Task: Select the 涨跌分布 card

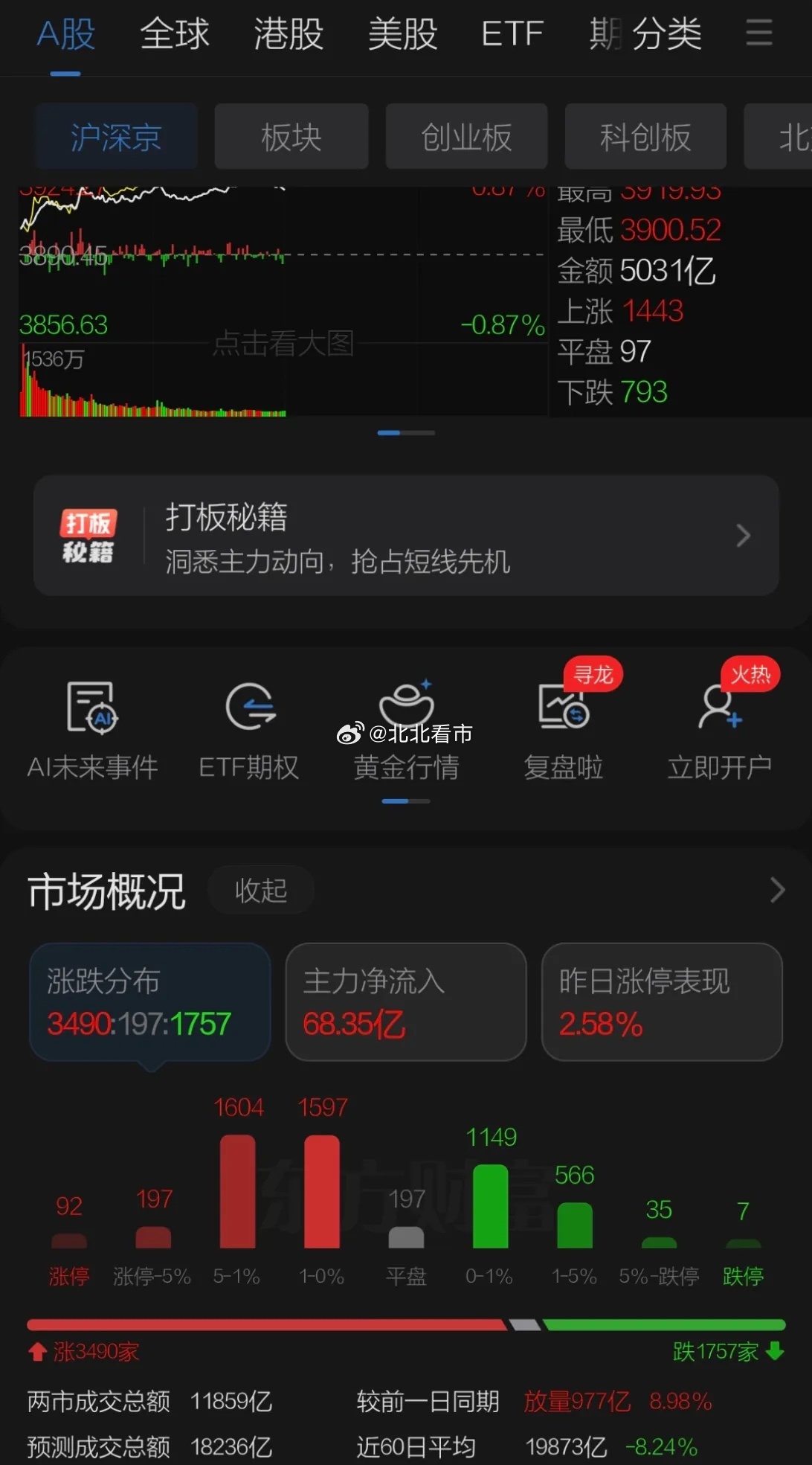Action: (149, 1001)
